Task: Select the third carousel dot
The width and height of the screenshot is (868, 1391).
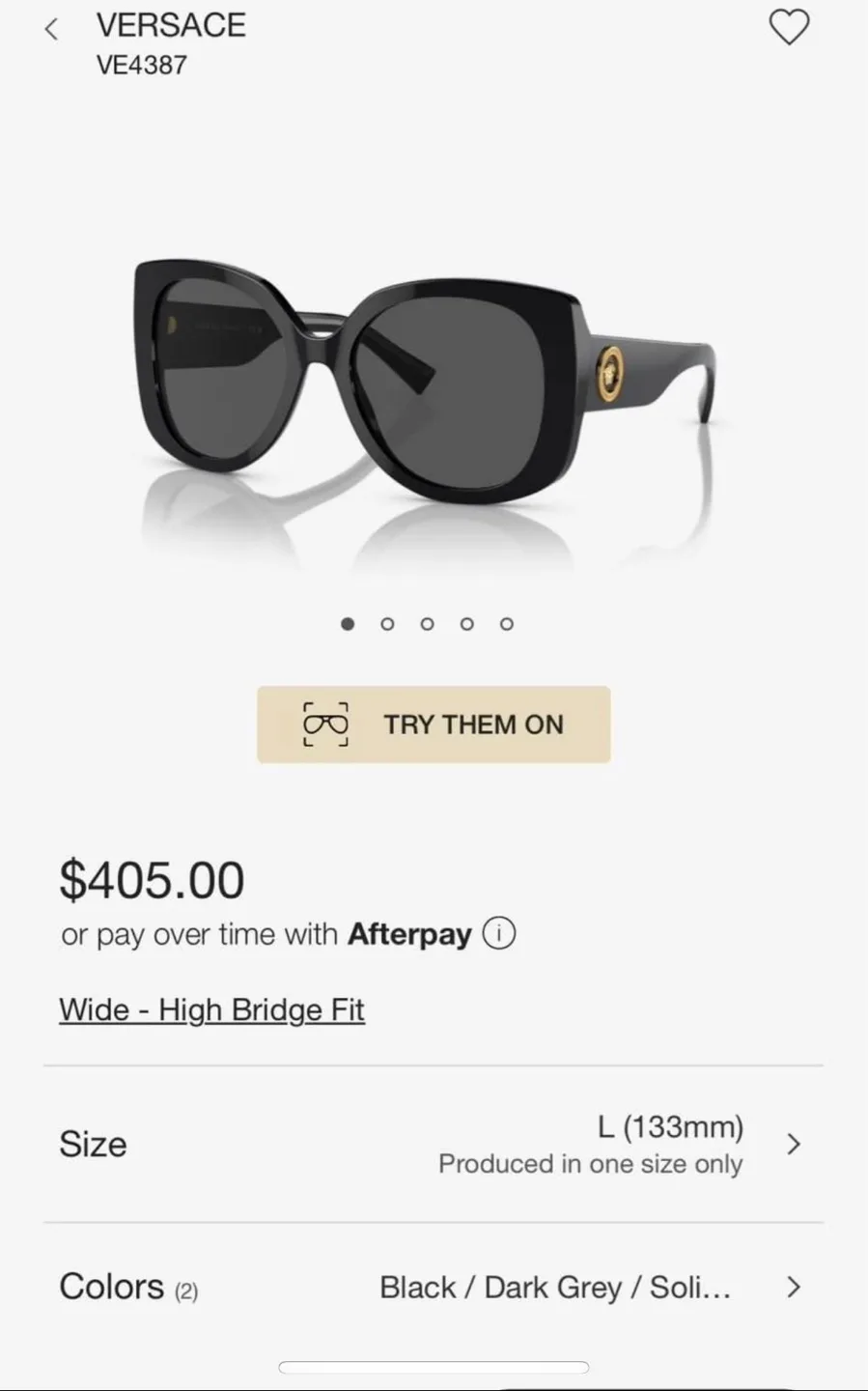Action: point(427,624)
